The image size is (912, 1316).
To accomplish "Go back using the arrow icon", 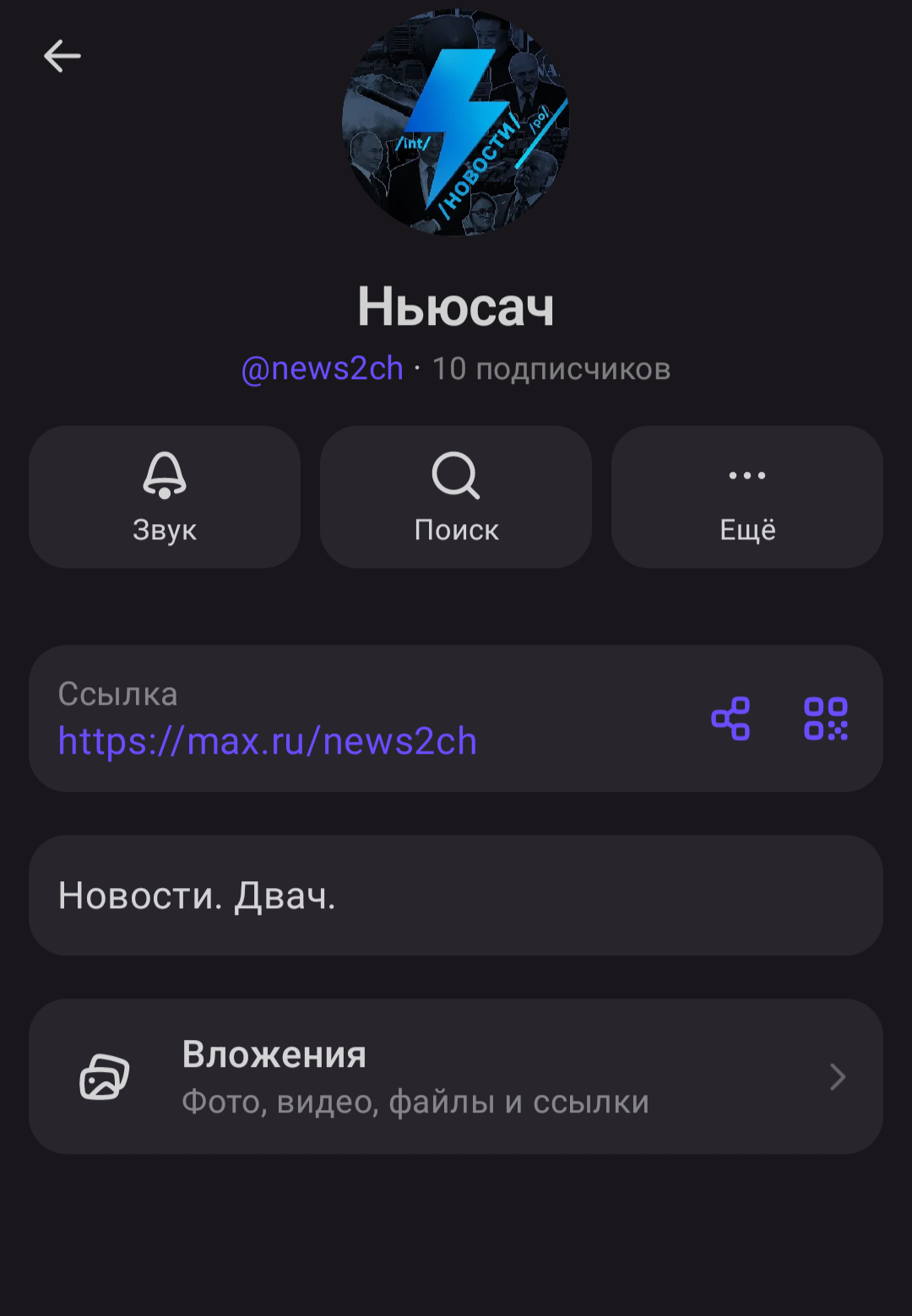I will 62,57.
